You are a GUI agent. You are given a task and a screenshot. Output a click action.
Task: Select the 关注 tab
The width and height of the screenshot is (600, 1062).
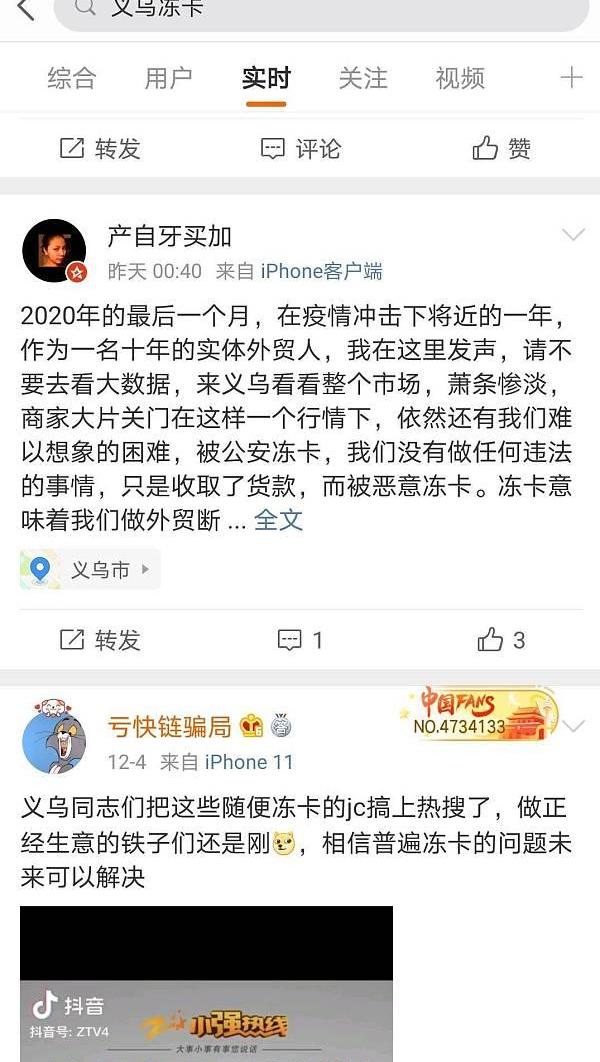(x=363, y=79)
